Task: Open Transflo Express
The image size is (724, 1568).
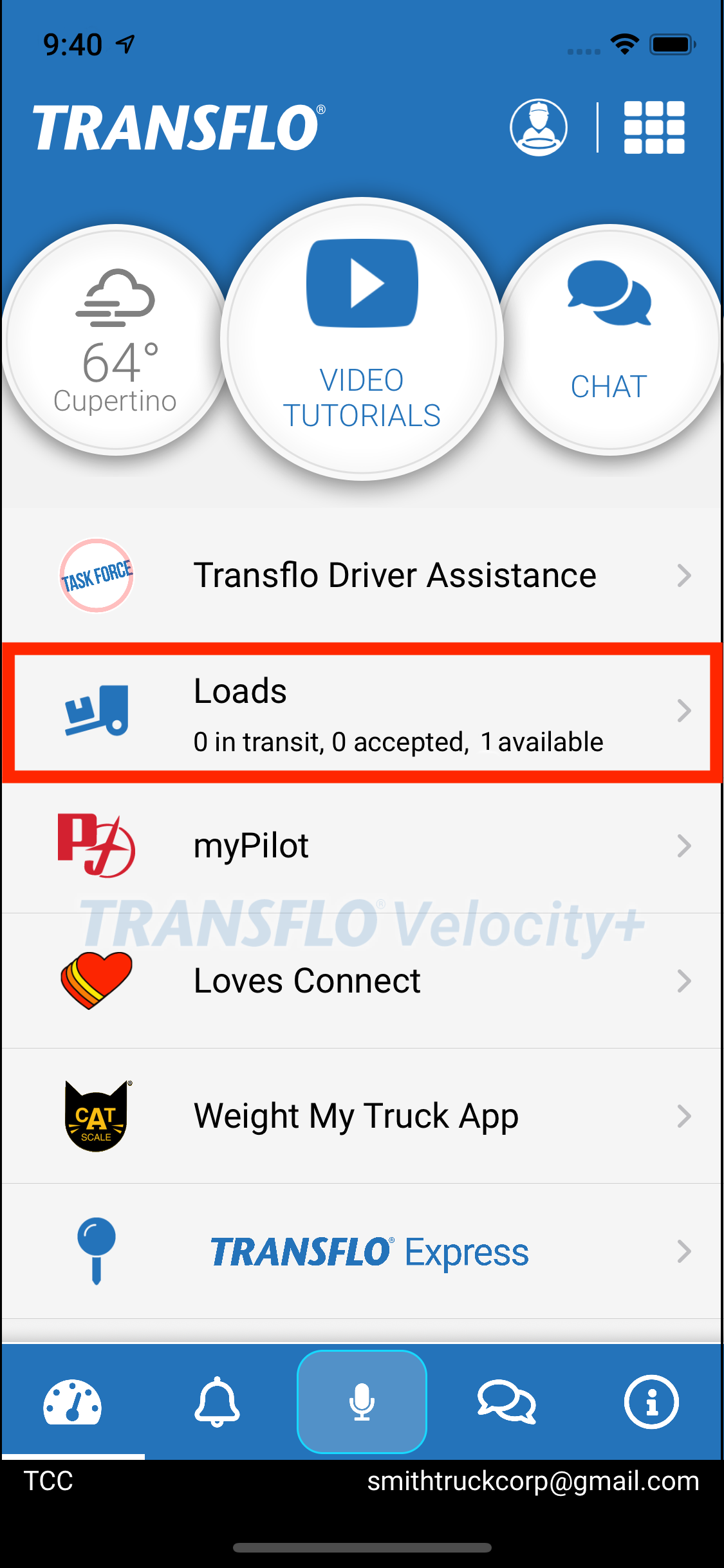Action: 362,1251
